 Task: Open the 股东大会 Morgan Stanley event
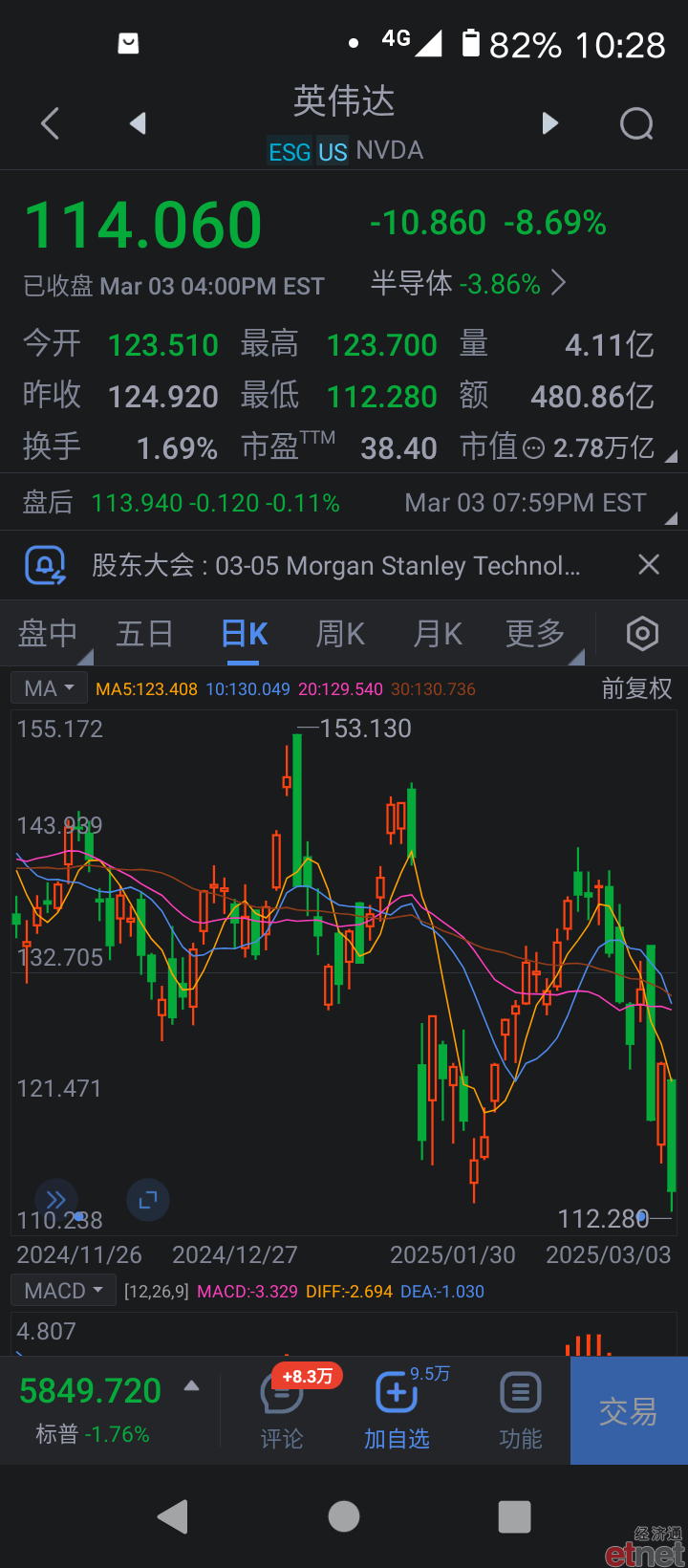pos(335,566)
